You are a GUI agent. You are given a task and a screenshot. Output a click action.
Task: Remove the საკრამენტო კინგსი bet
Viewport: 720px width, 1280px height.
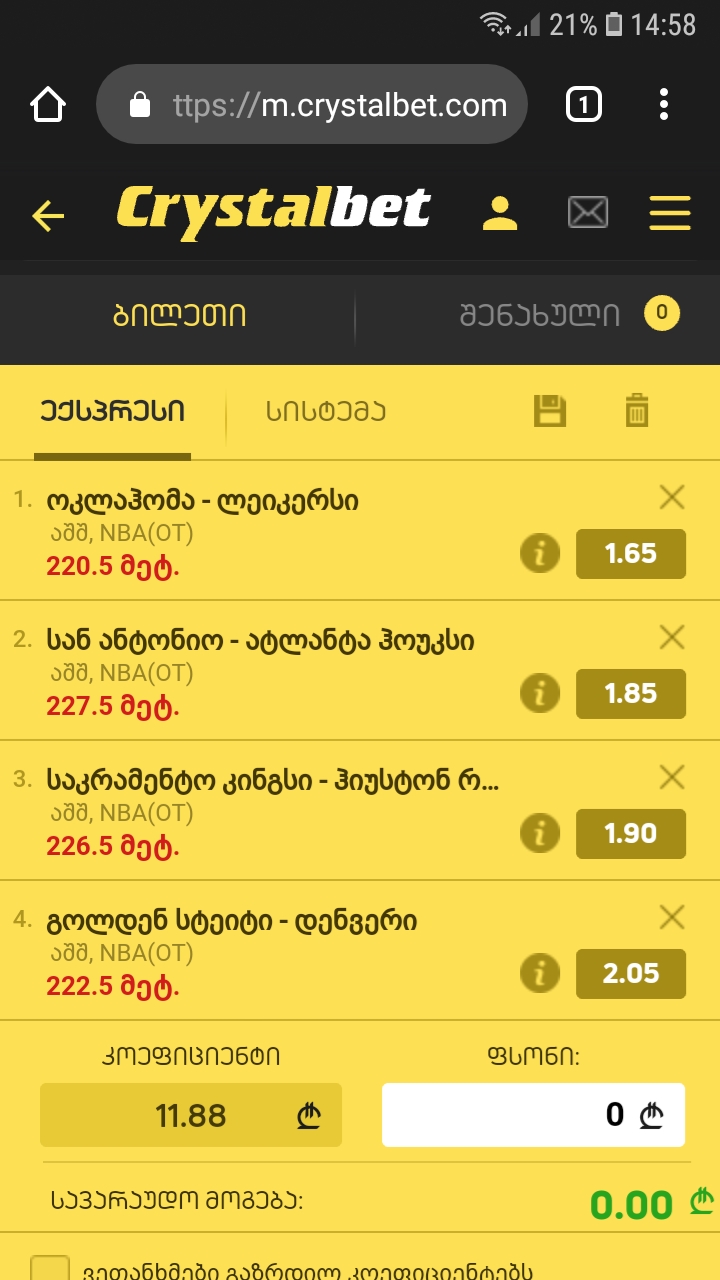coord(672,777)
